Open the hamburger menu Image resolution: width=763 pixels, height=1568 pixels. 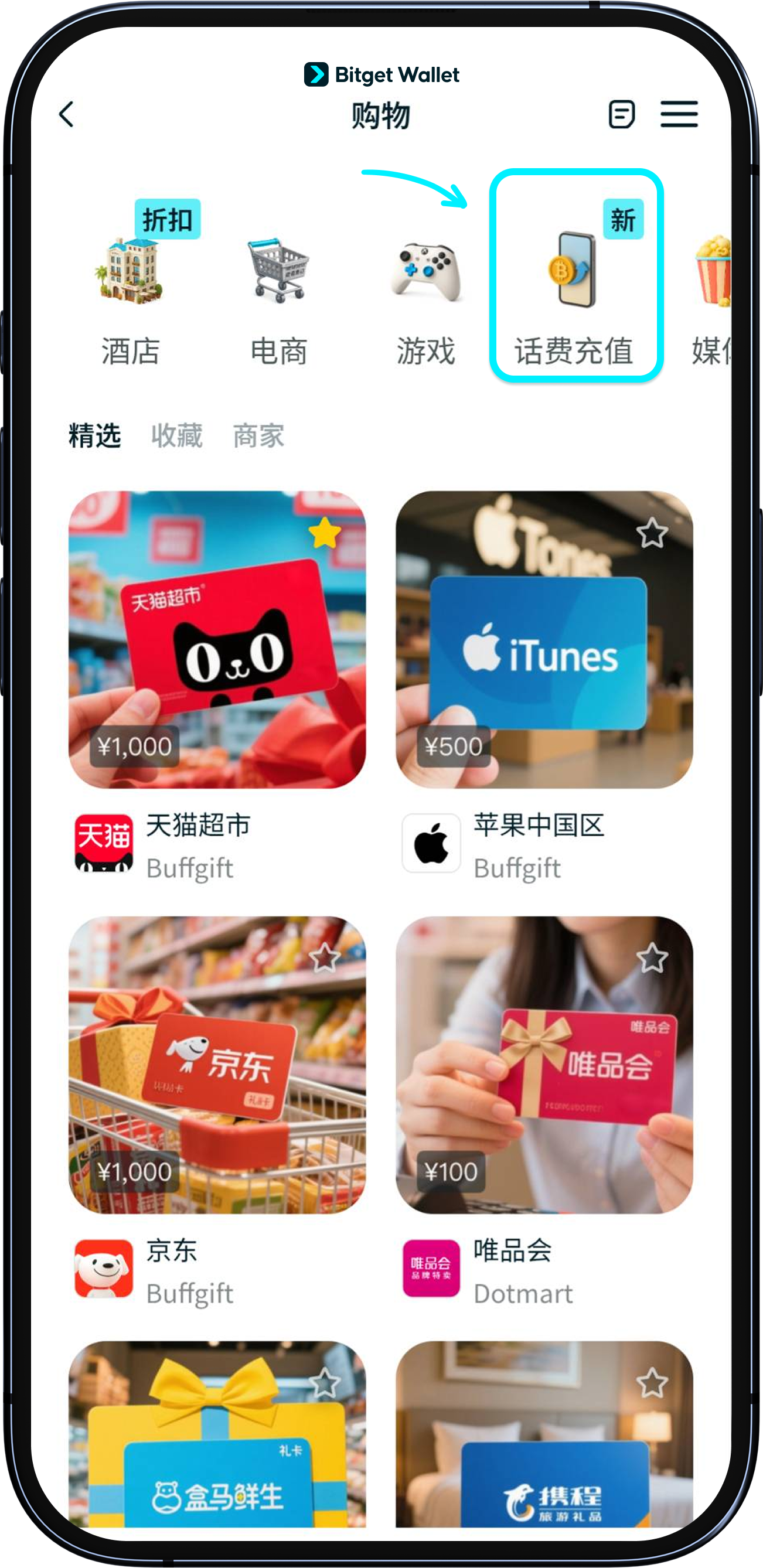click(x=680, y=113)
